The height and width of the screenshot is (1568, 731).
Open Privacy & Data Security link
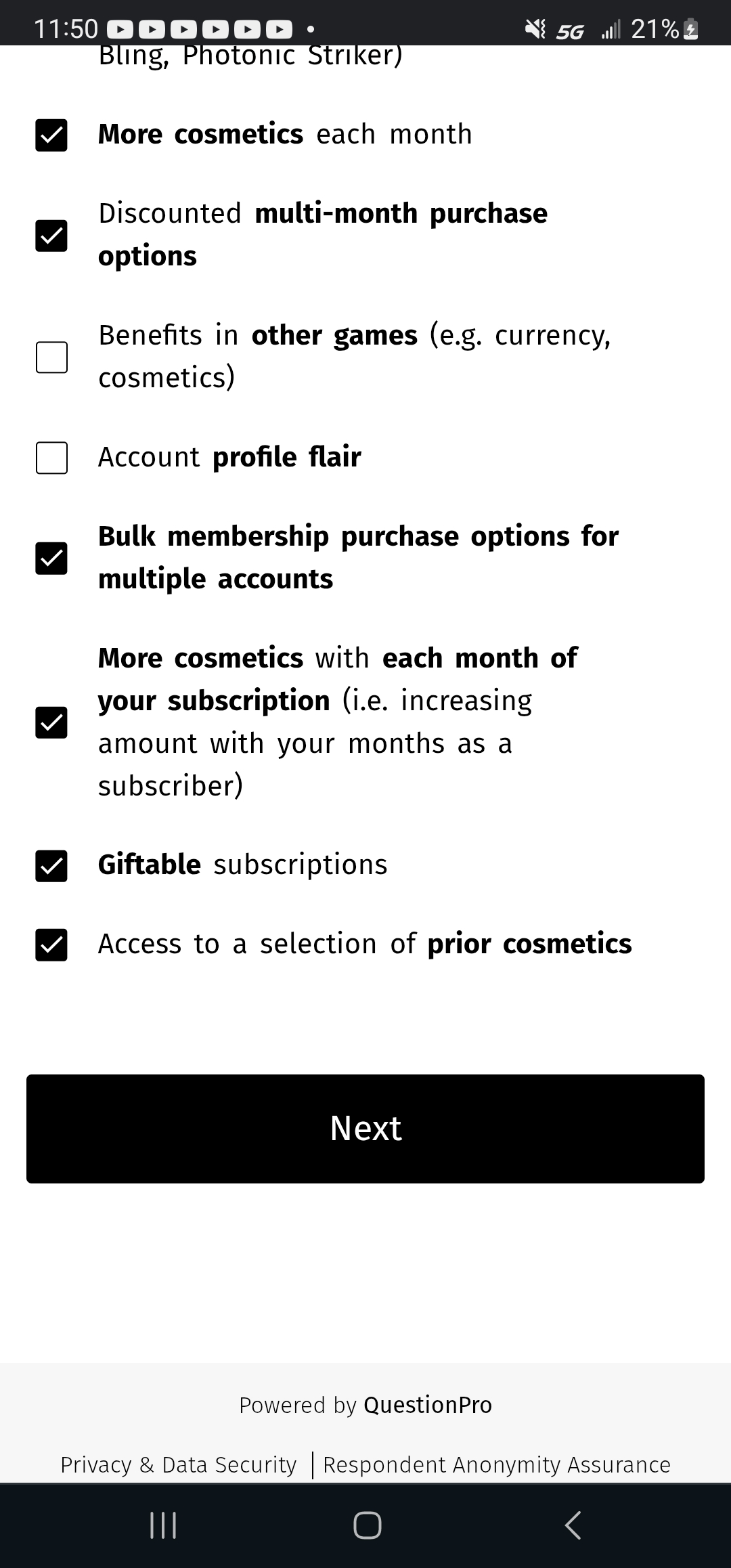pyautogui.click(x=179, y=1464)
